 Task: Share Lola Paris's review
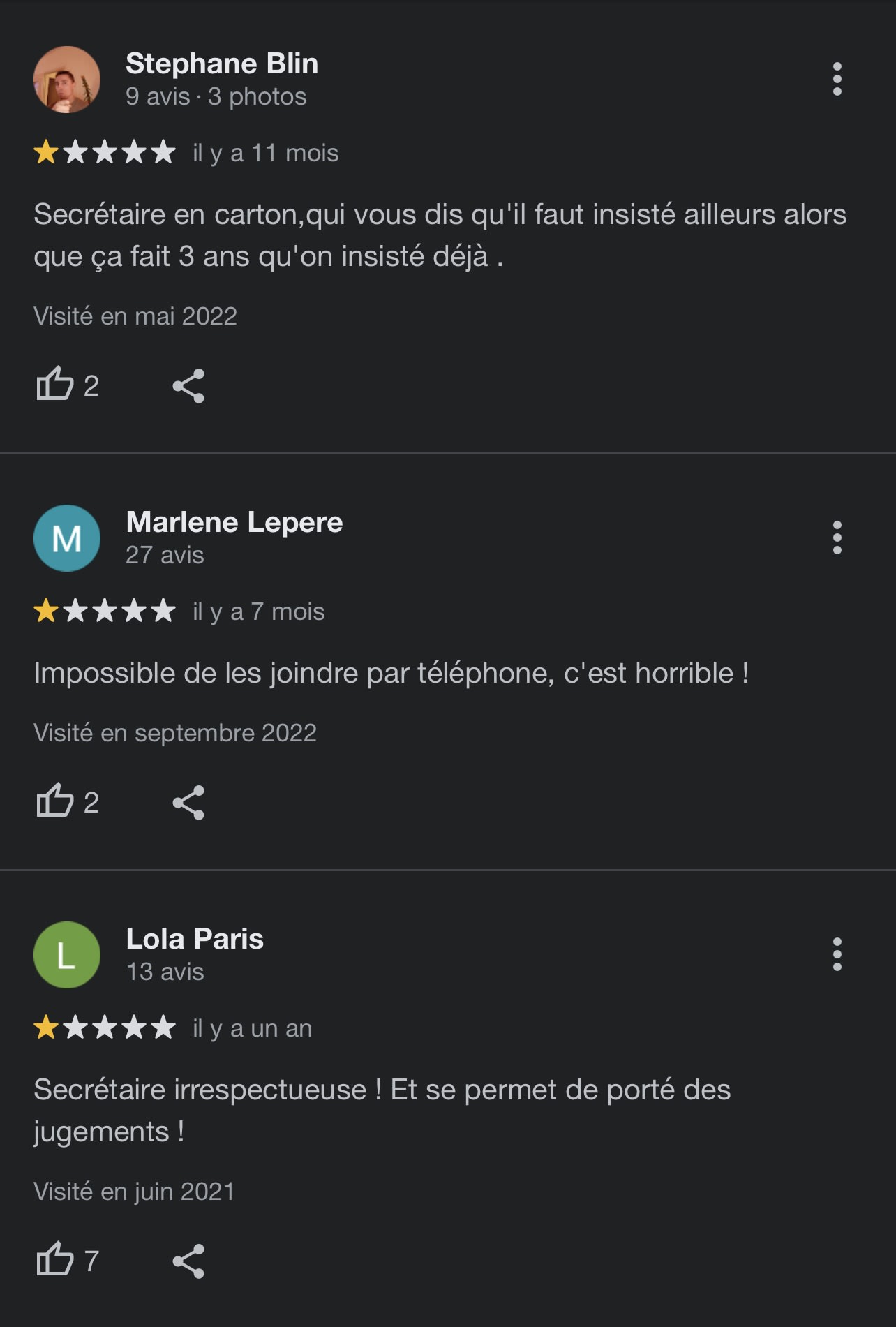click(188, 1261)
